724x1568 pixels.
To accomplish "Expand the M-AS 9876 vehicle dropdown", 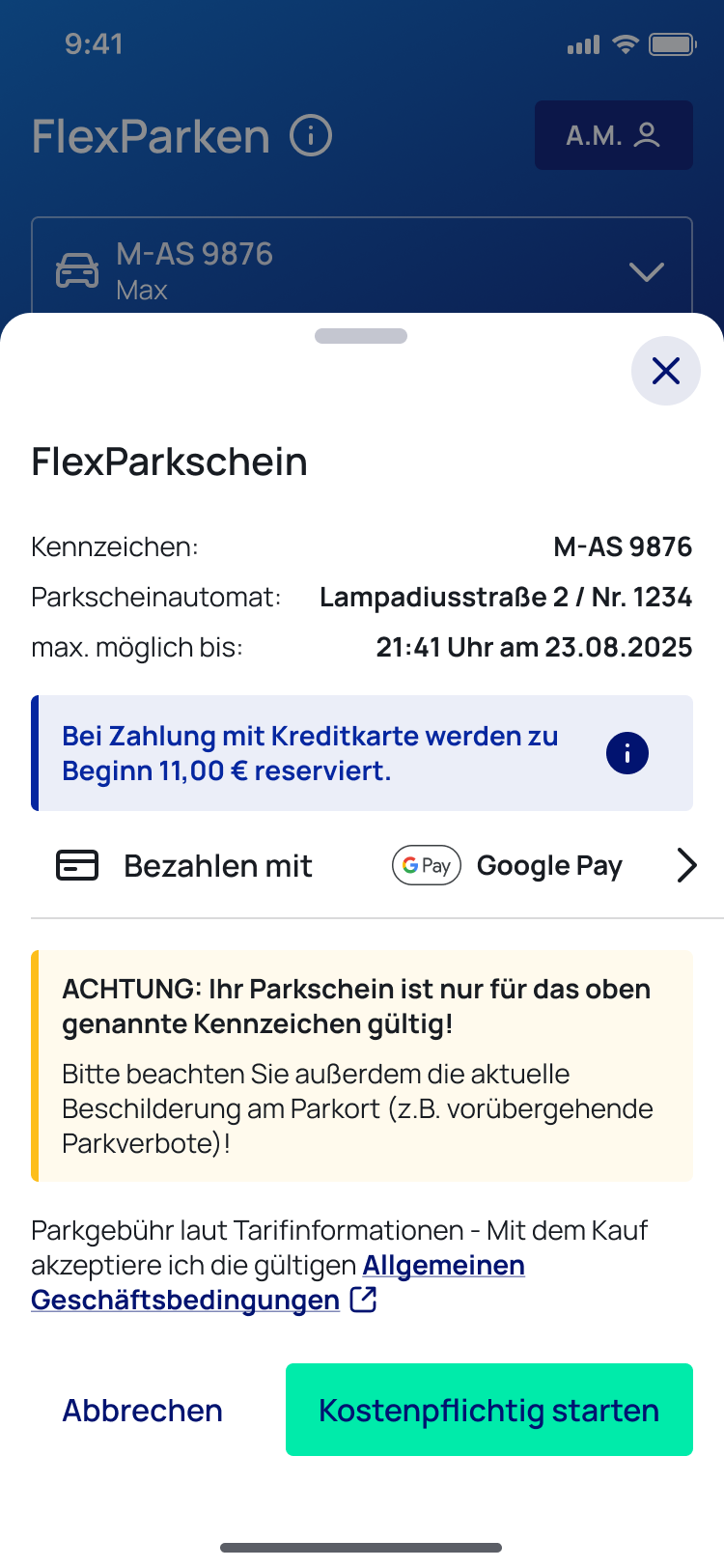I will pyautogui.click(x=645, y=271).
